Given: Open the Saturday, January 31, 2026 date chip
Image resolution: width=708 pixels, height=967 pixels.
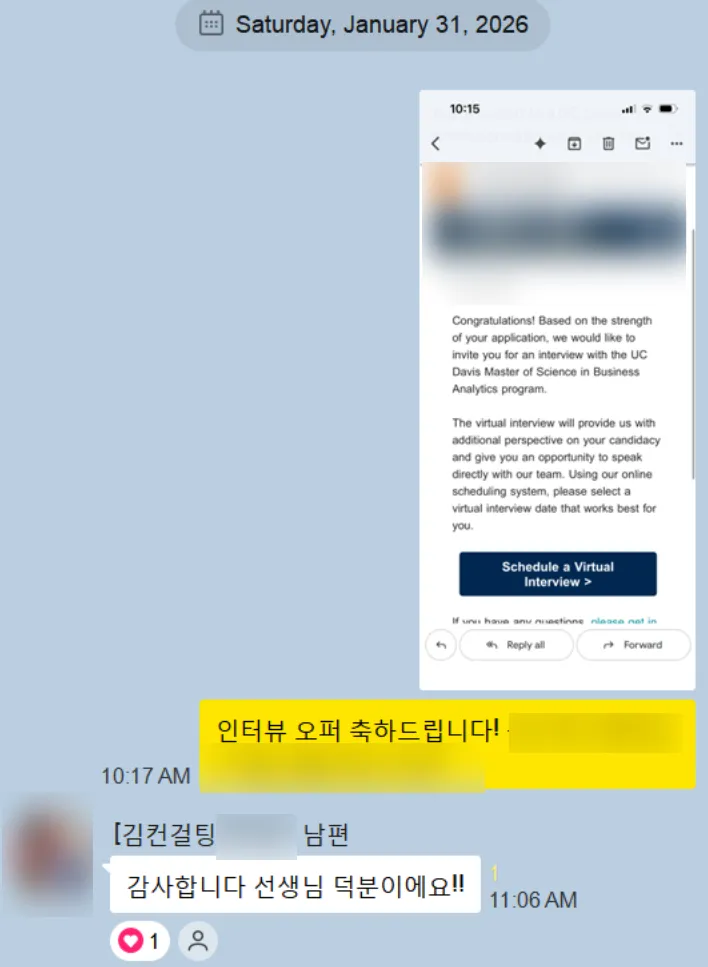Looking at the screenshot, I should coord(363,25).
